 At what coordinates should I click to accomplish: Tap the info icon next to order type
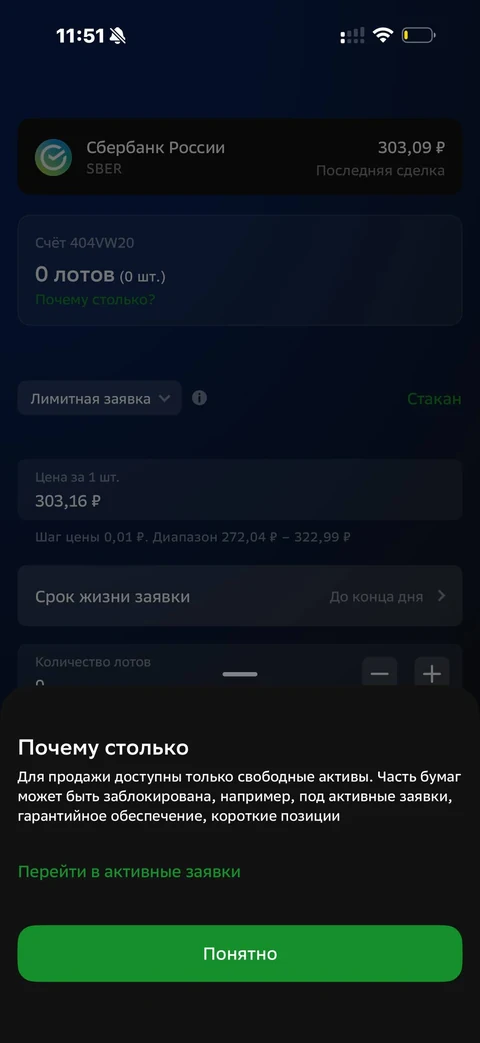pos(199,398)
